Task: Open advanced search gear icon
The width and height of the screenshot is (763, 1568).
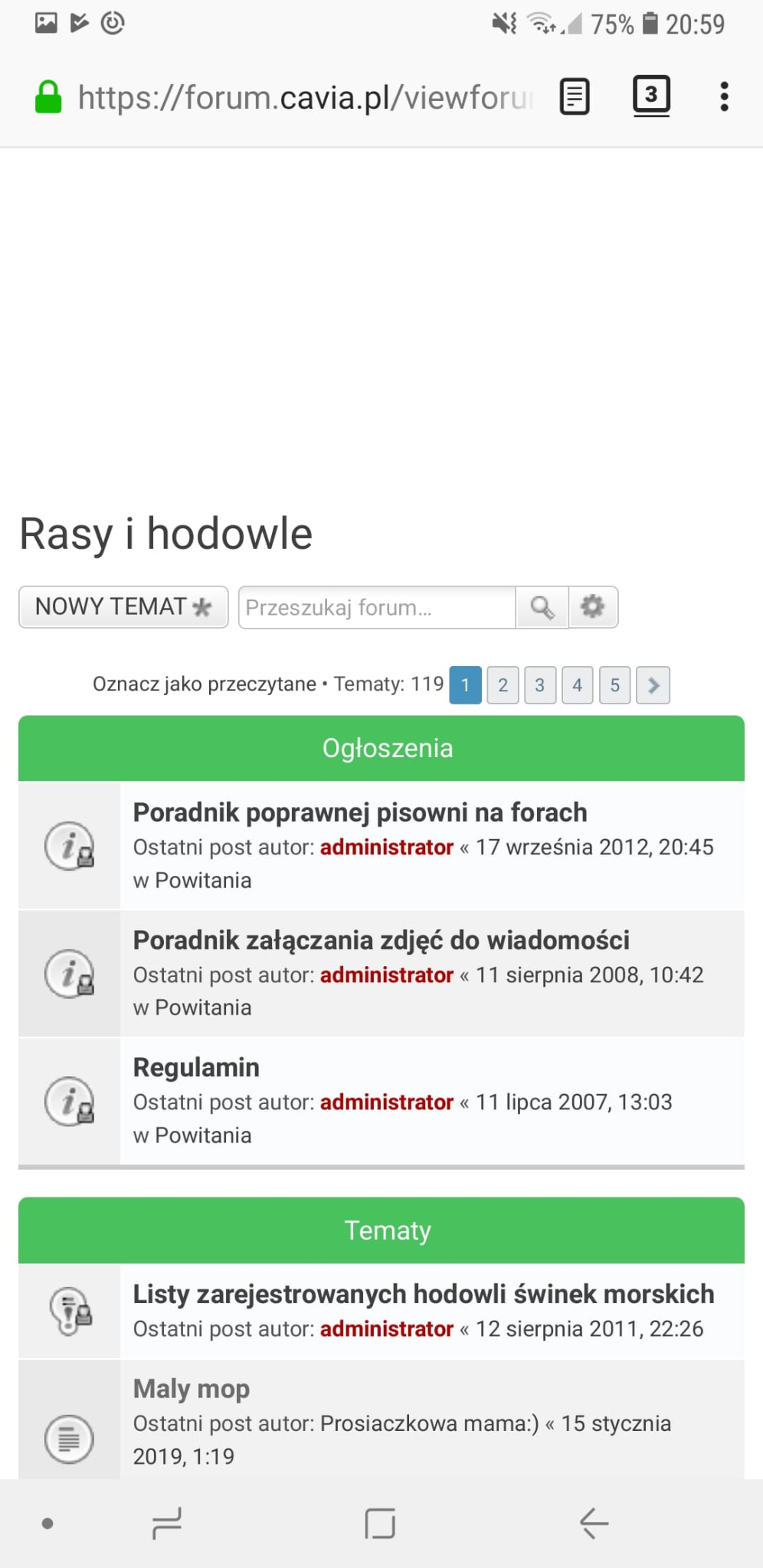Action: 593,607
